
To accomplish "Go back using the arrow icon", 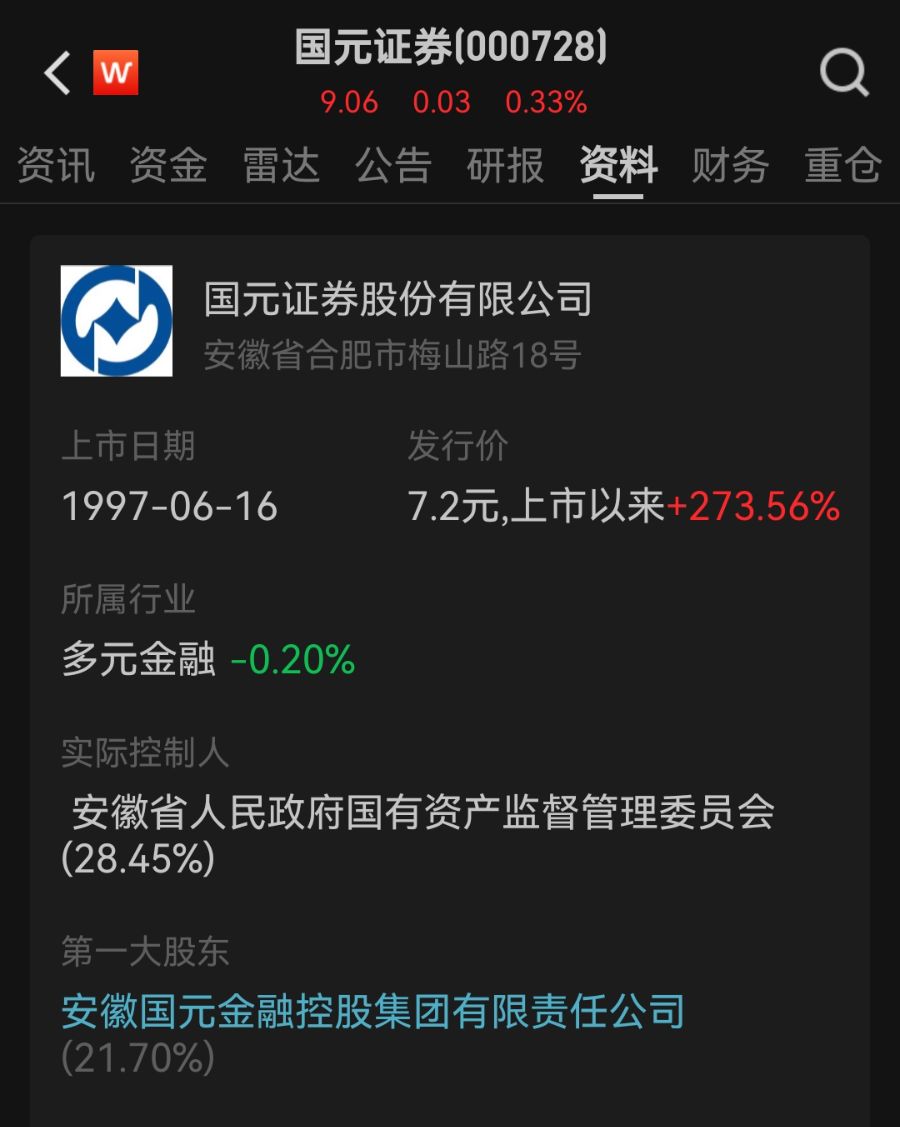I will [x=58, y=73].
